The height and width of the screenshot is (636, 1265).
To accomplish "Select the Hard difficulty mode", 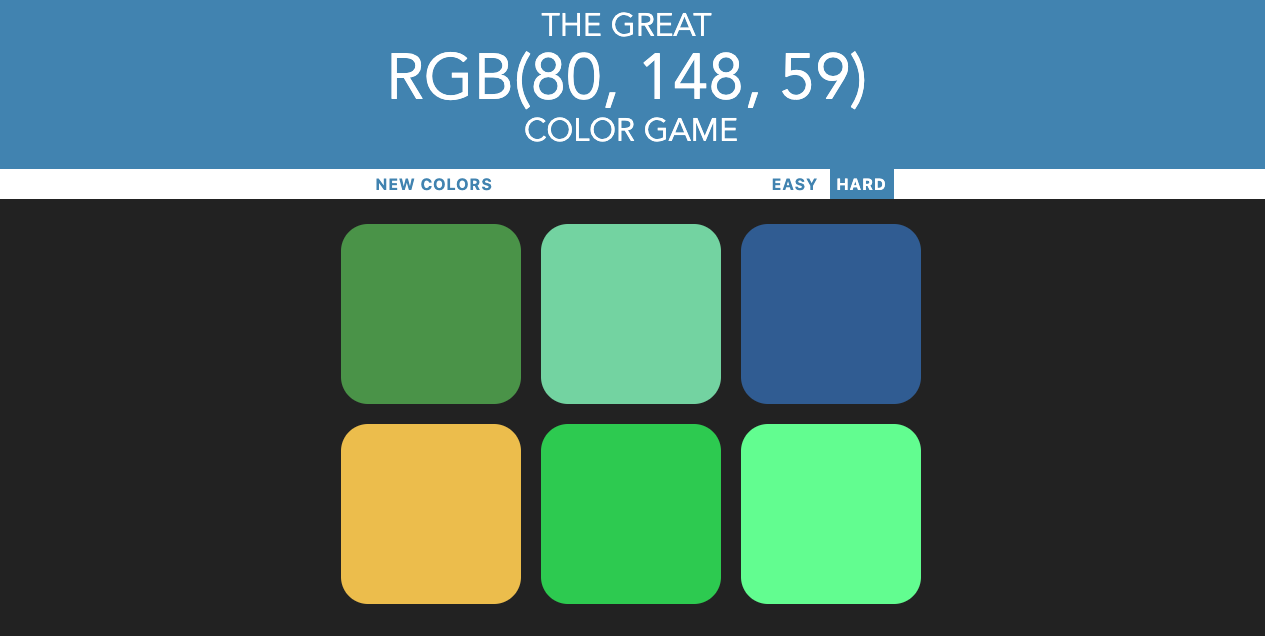I will pyautogui.click(x=861, y=185).
